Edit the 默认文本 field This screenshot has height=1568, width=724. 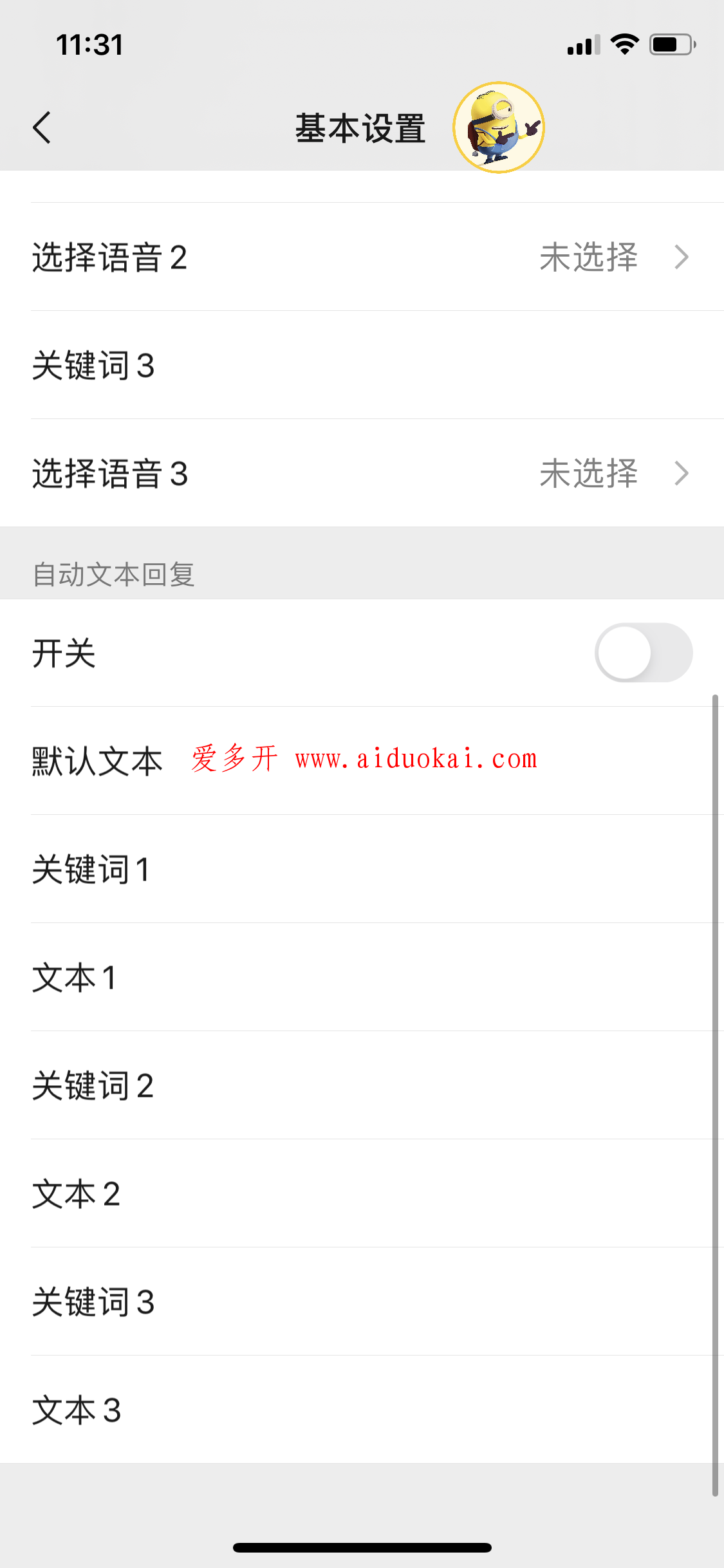point(362,761)
